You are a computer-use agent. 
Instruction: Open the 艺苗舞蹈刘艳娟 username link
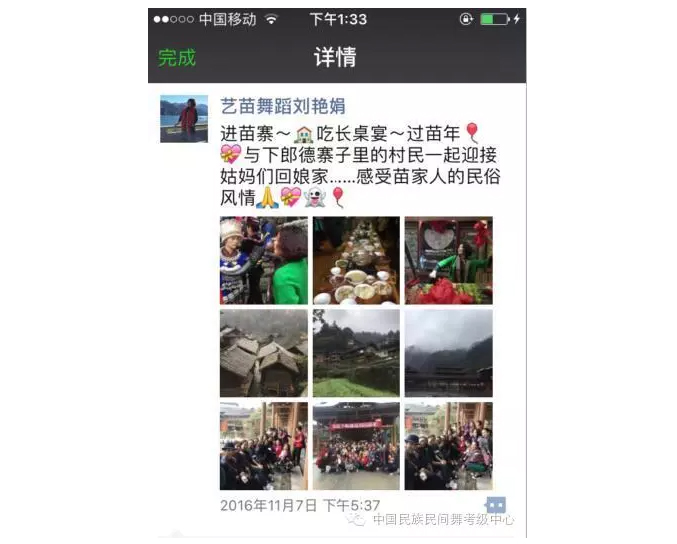point(283,107)
